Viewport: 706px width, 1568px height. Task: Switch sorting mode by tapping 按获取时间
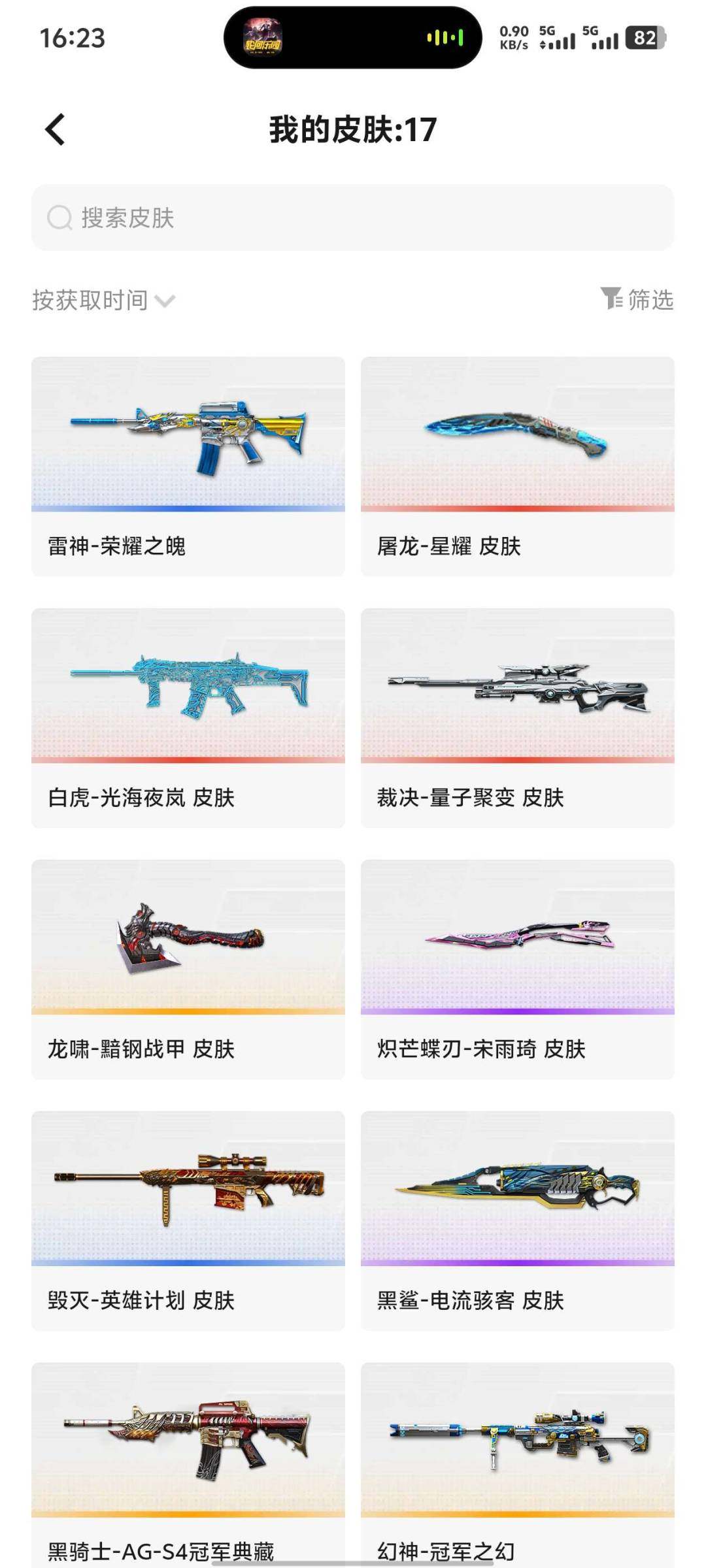92,300
